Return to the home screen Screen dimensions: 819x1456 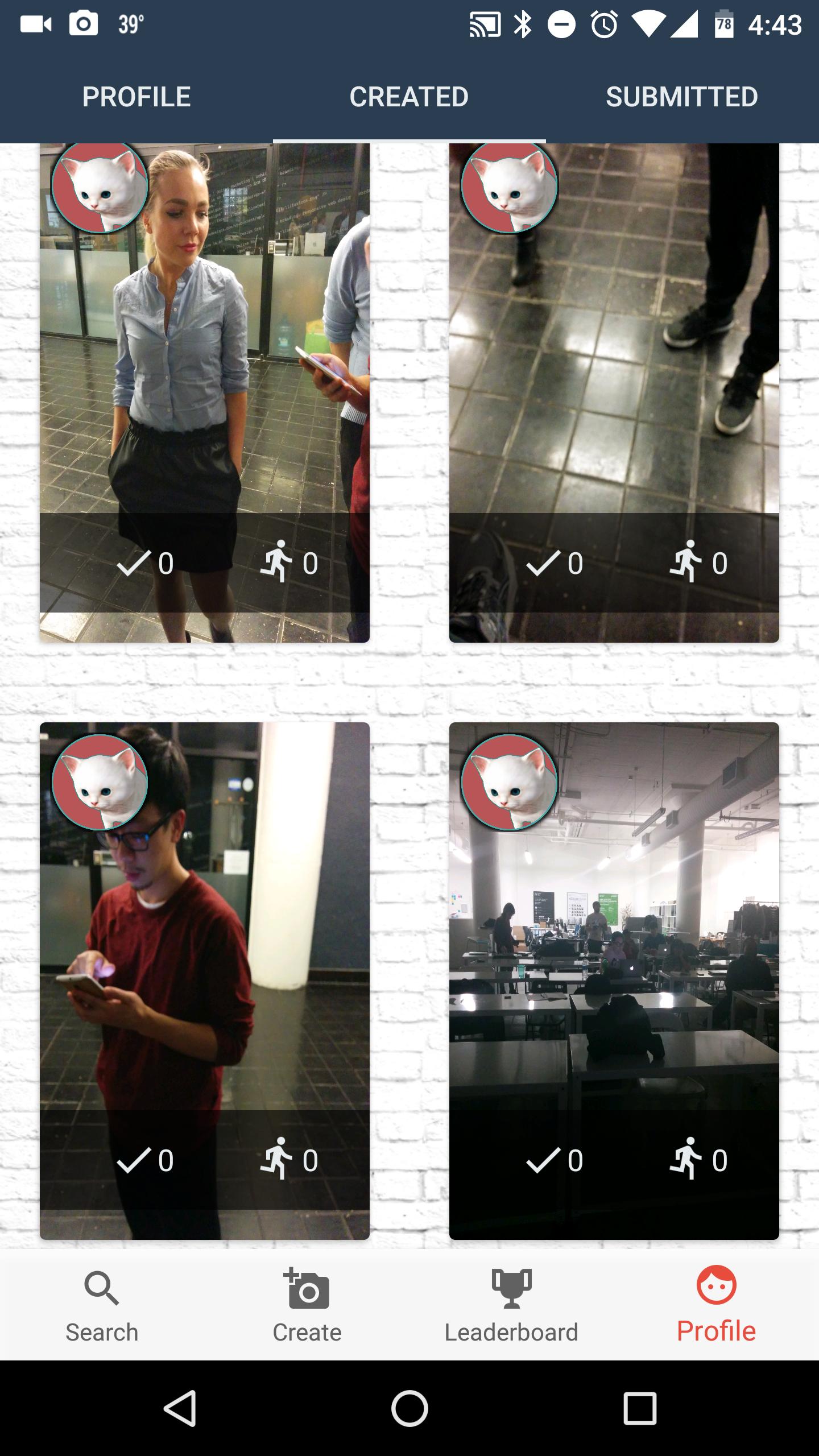[409, 1408]
